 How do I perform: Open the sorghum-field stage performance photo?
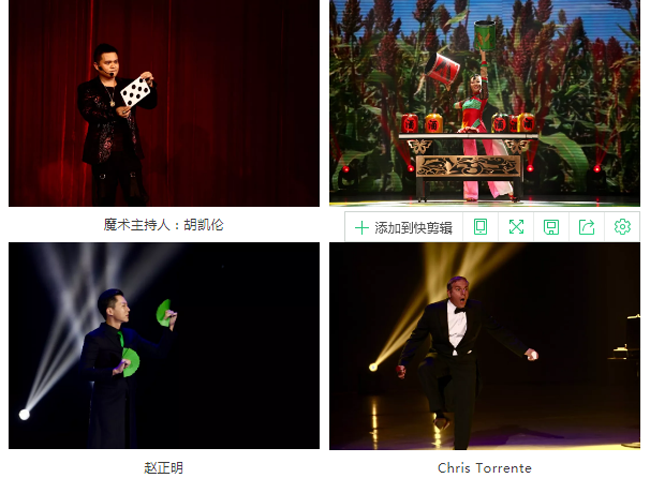(x=484, y=100)
